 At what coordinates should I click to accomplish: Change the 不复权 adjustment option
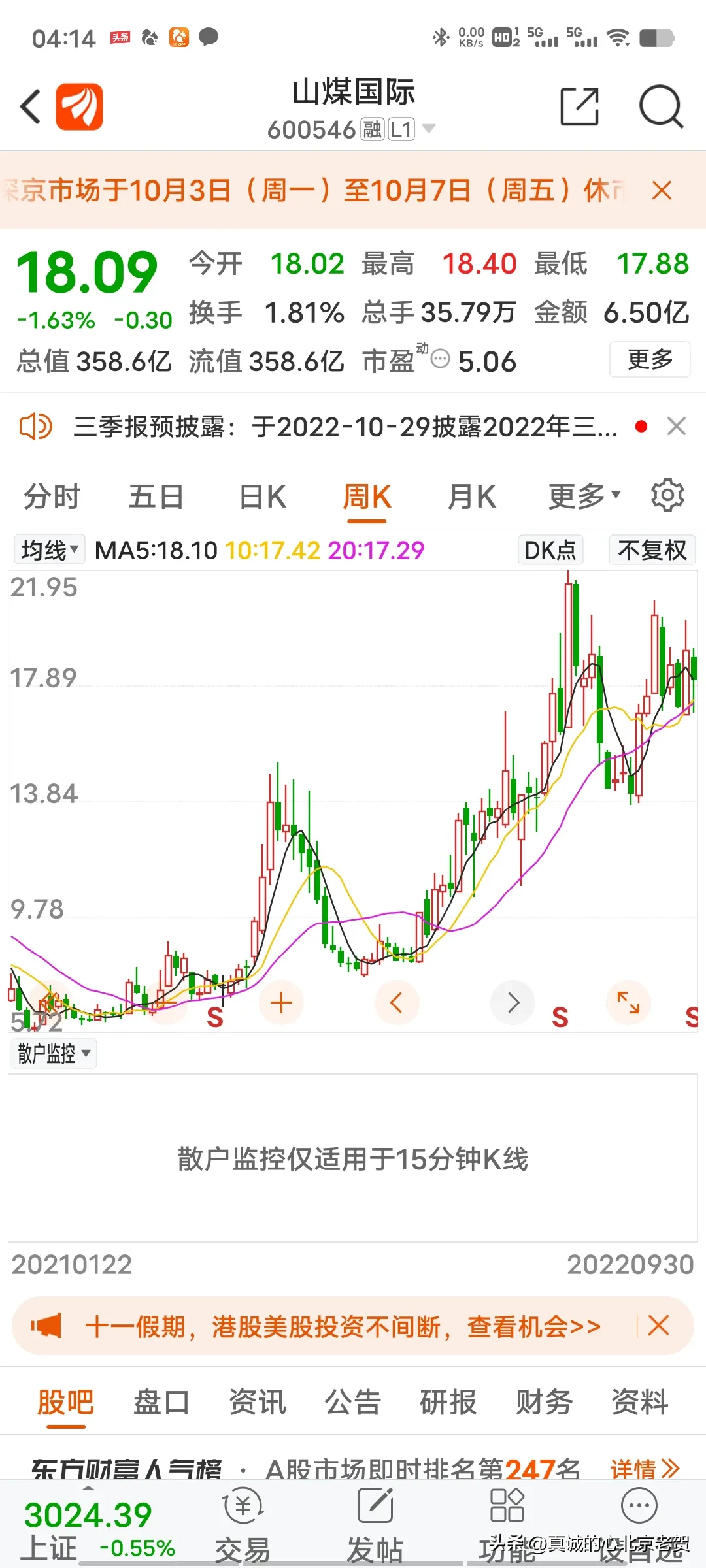[652, 550]
